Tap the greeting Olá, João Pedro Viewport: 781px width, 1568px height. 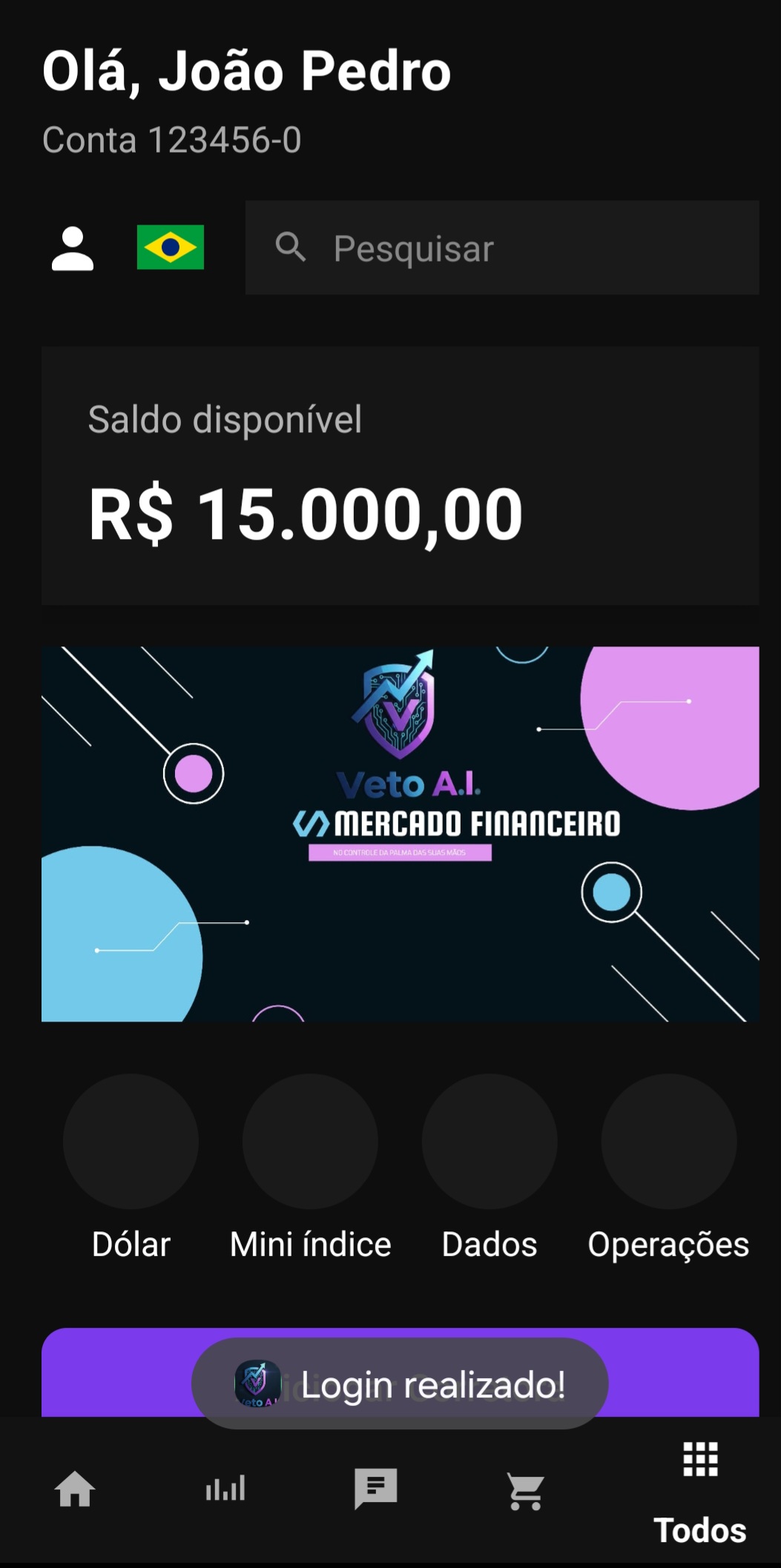[245, 70]
